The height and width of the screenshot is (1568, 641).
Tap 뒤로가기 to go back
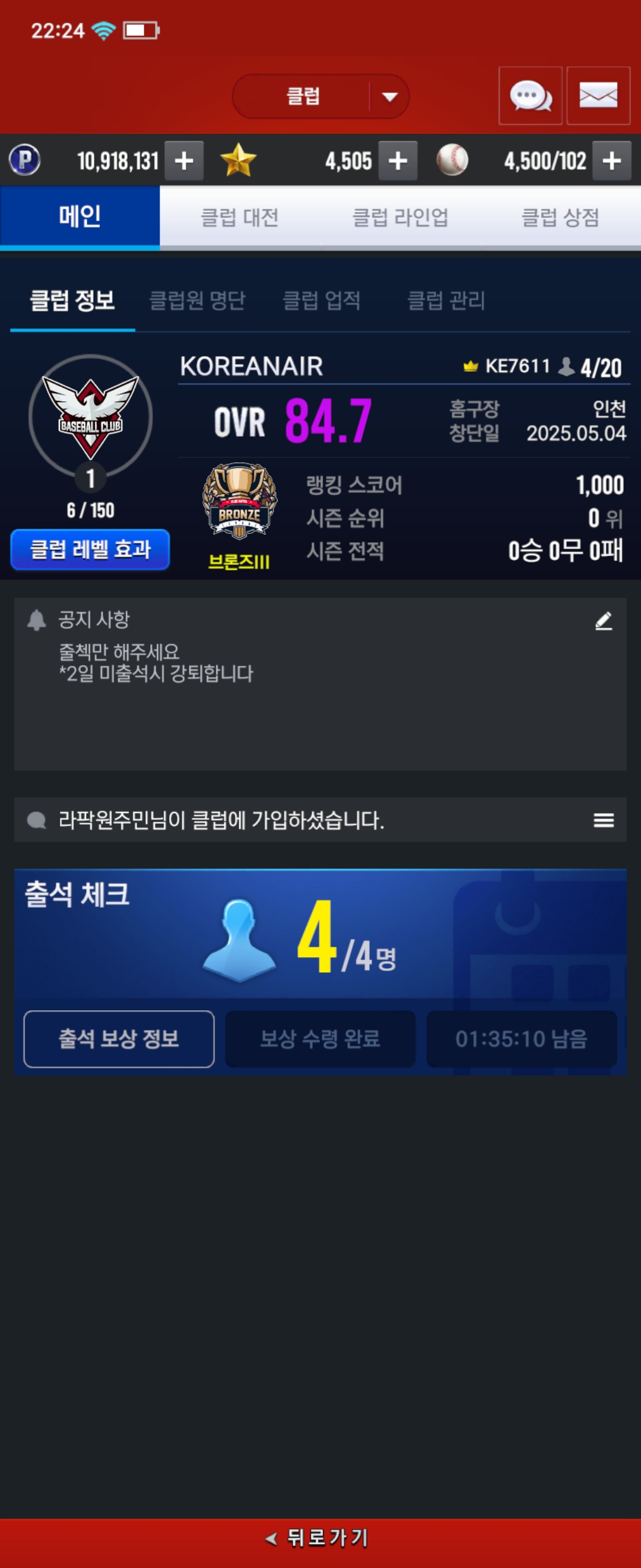[x=320, y=1538]
